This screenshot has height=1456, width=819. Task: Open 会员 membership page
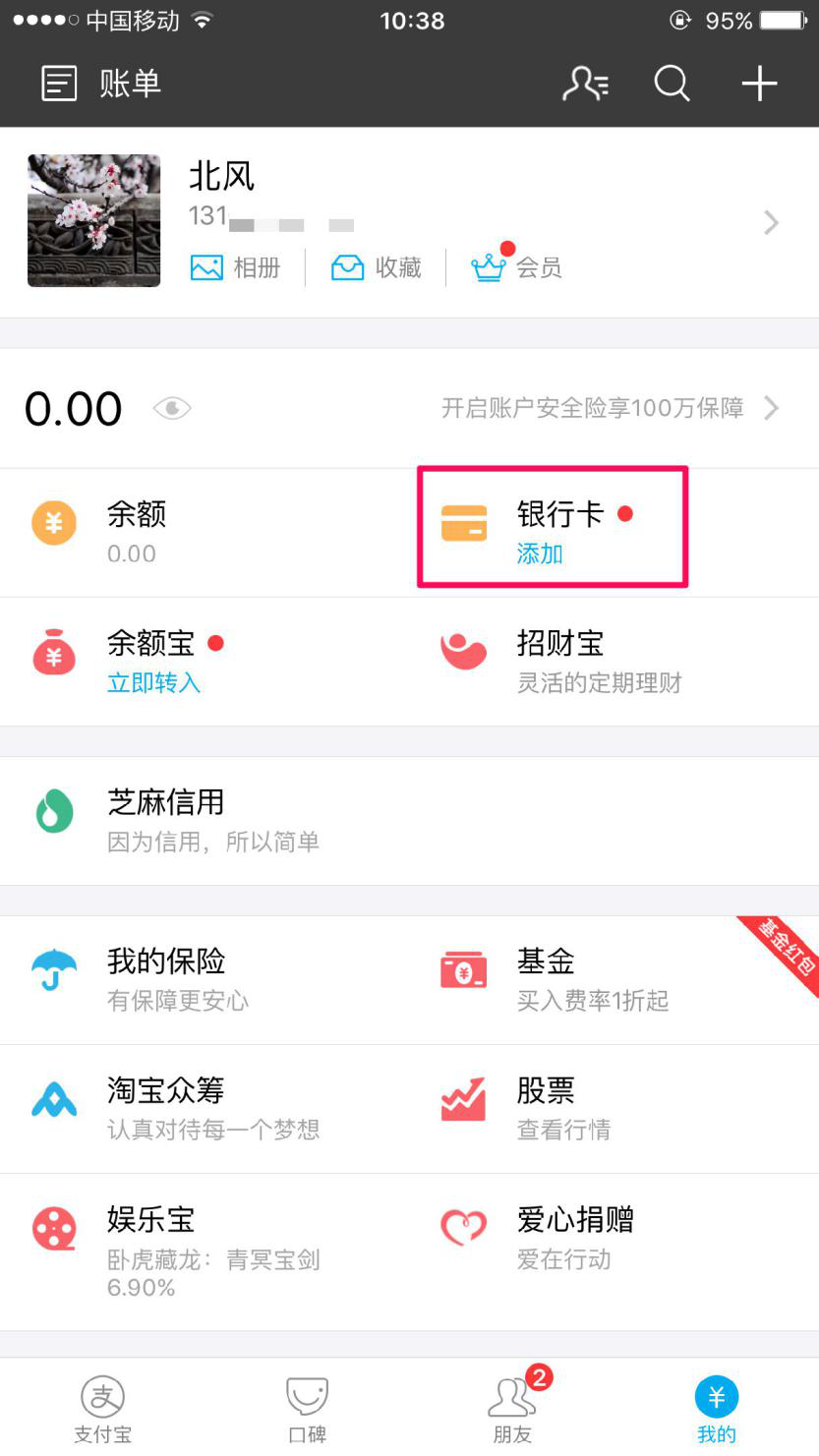tap(517, 267)
